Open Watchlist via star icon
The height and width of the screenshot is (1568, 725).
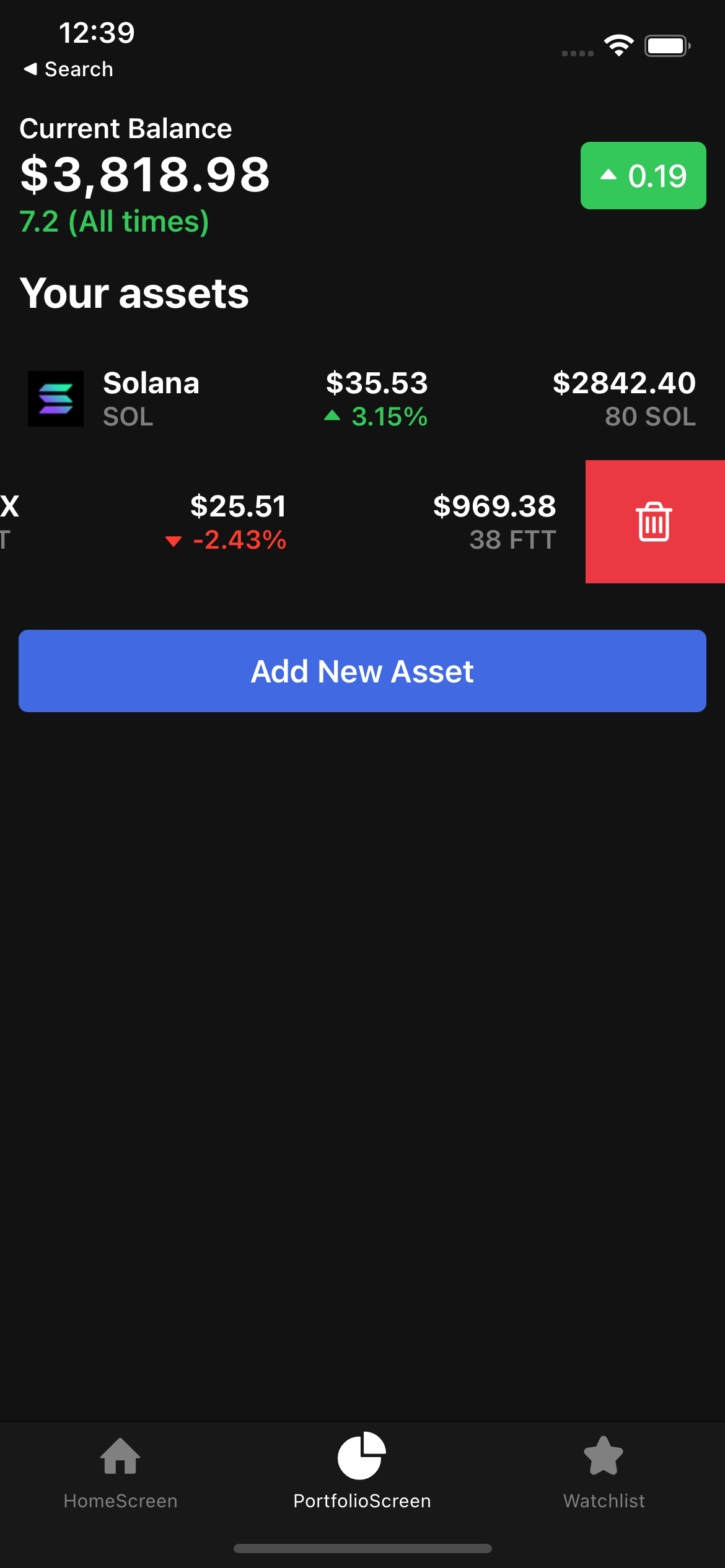(x=602, y=1455)
